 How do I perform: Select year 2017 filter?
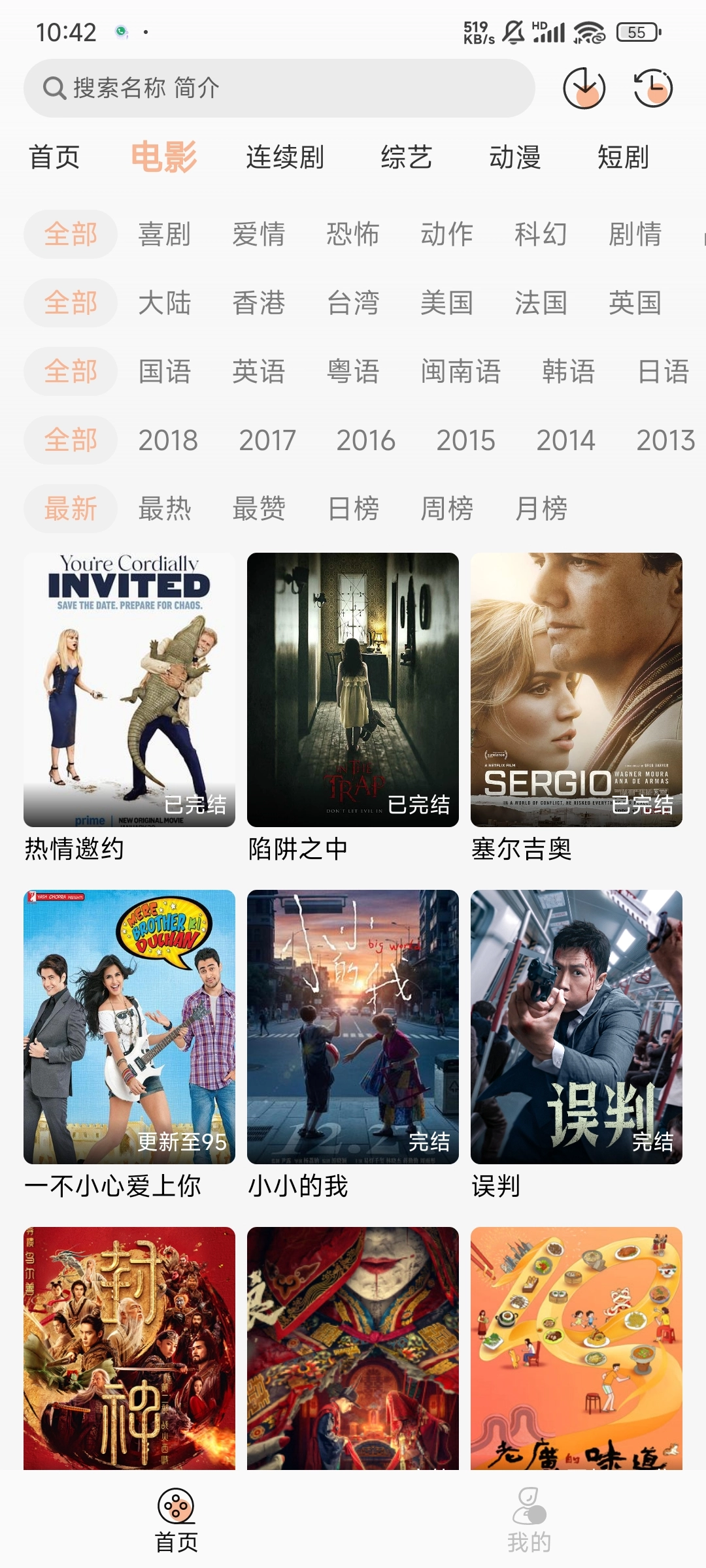tap(267, 440)
